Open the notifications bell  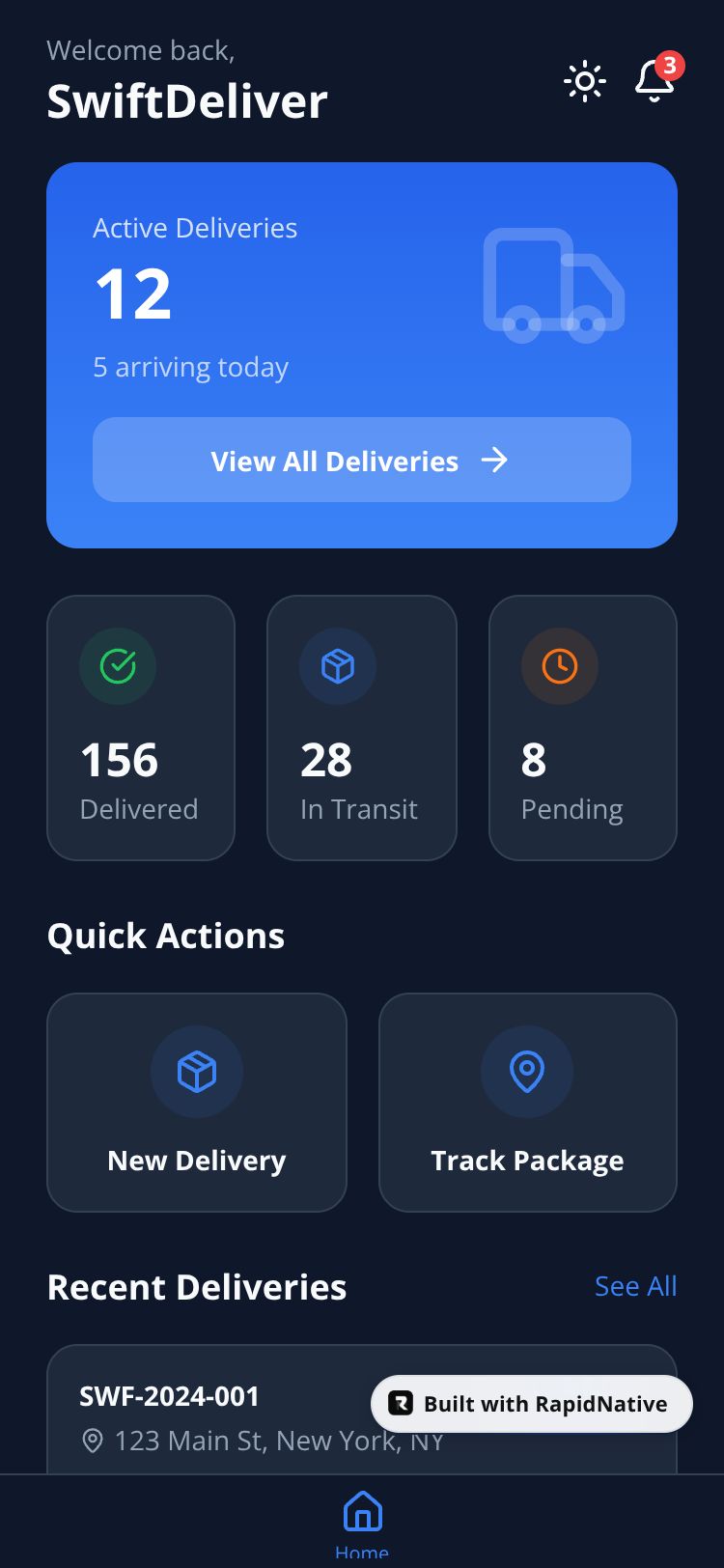(654, 82)
